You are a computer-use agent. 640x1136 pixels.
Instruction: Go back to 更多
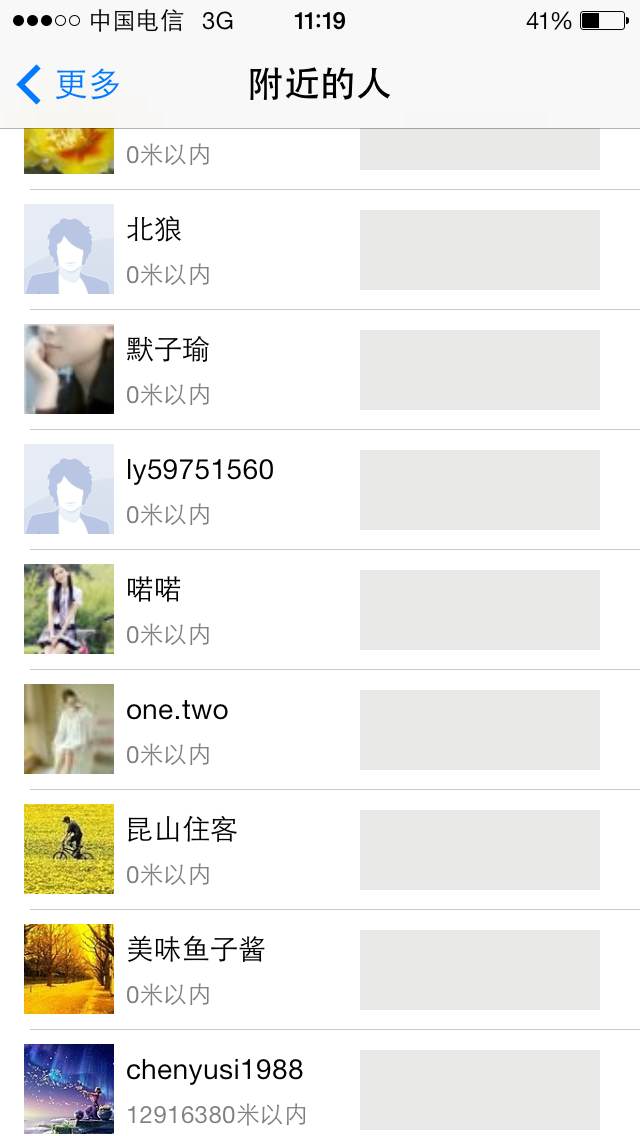68,85
